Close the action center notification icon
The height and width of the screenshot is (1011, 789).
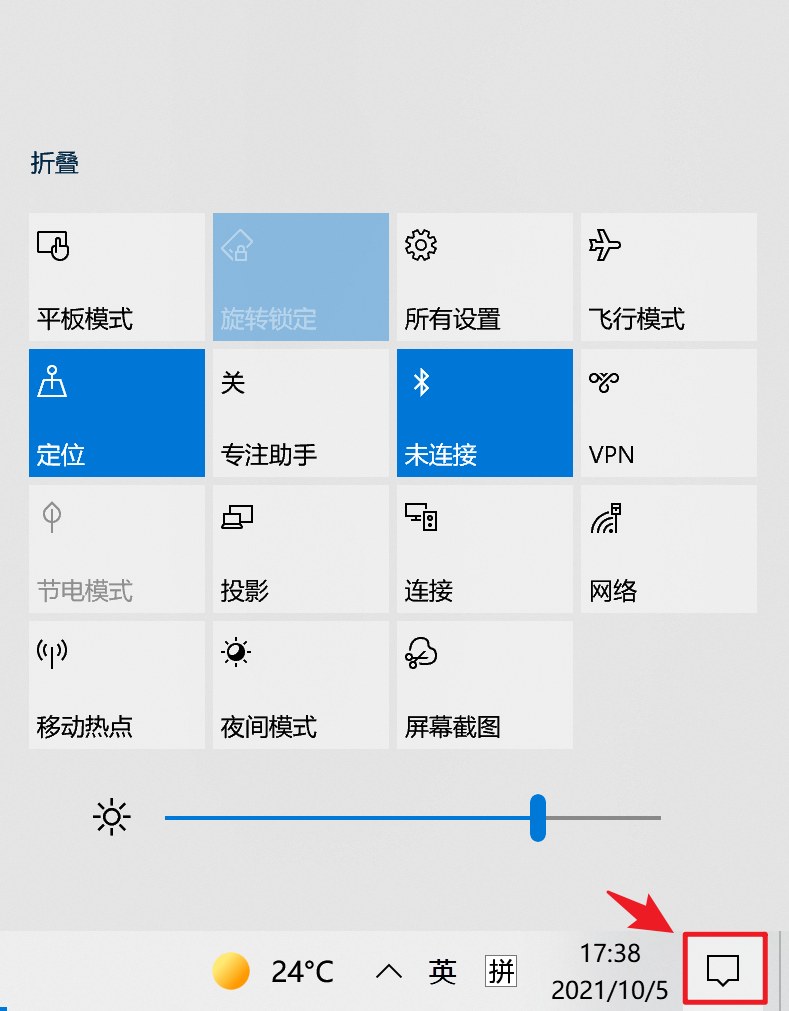[x=723, y=969]
